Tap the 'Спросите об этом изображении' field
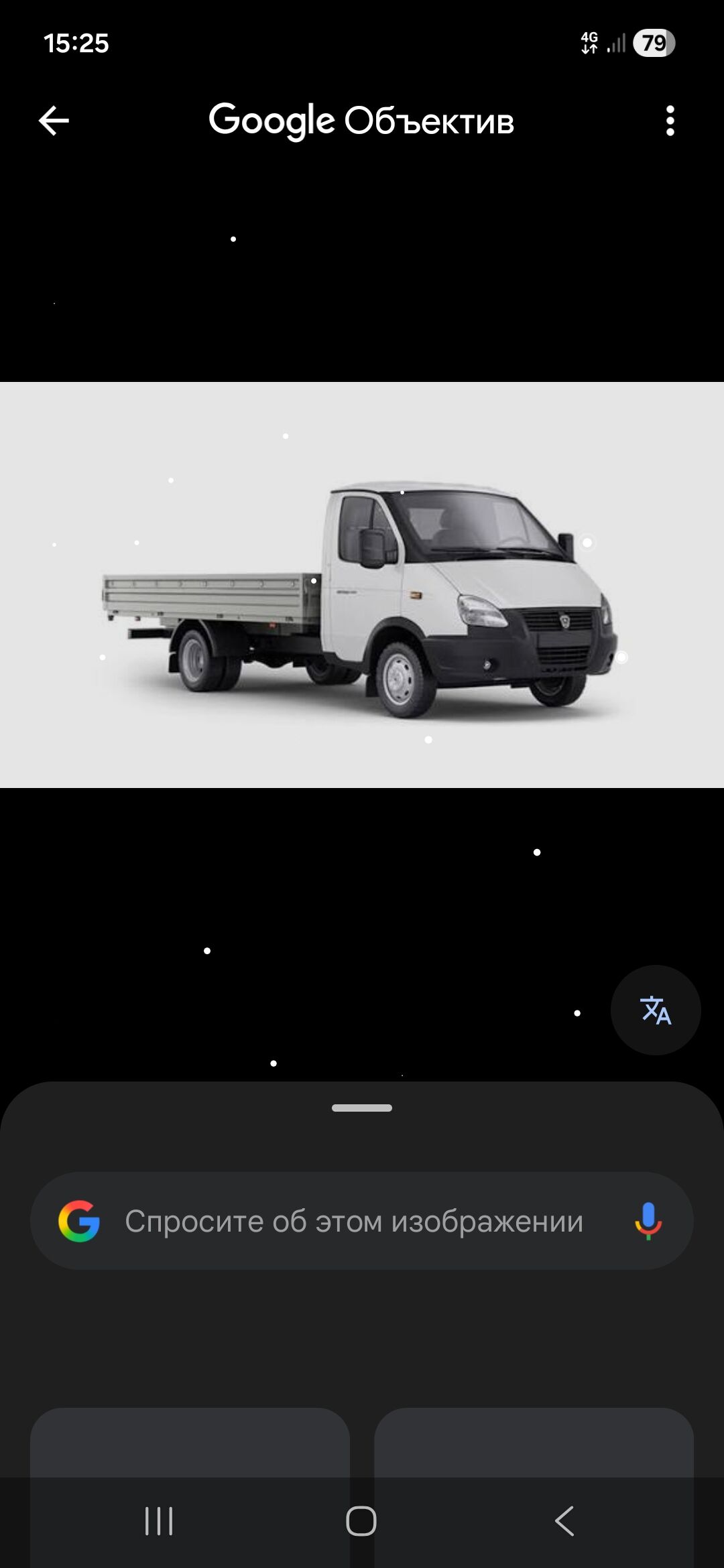Image resolution: width=724 pixels, height=1568 pixels. pos(354,1221)
